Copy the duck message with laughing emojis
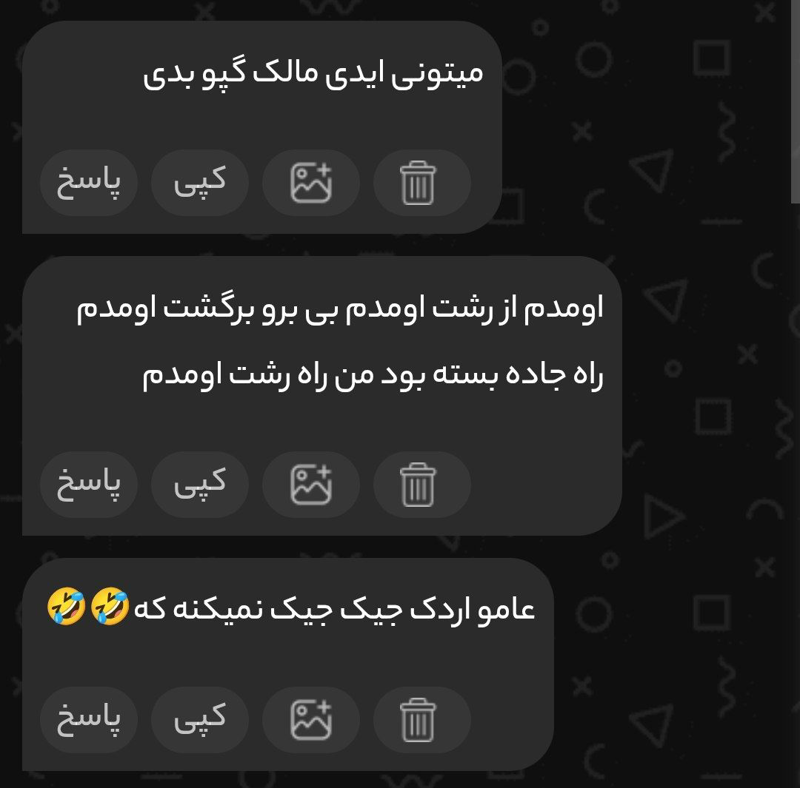The width and height of the screenshot is (800, 788). (x=200, y=719)
